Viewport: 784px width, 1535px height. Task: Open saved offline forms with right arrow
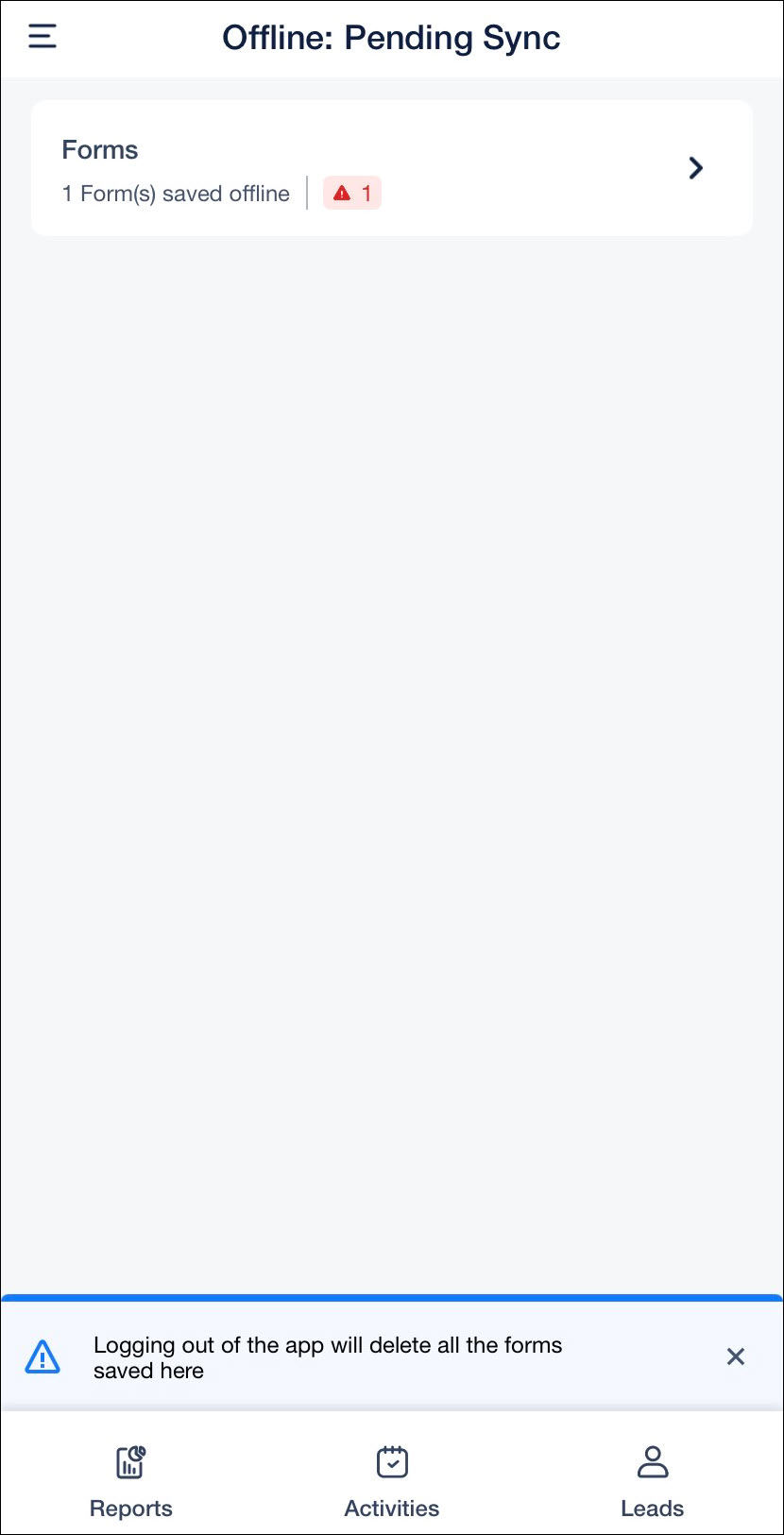pos(696,168)
